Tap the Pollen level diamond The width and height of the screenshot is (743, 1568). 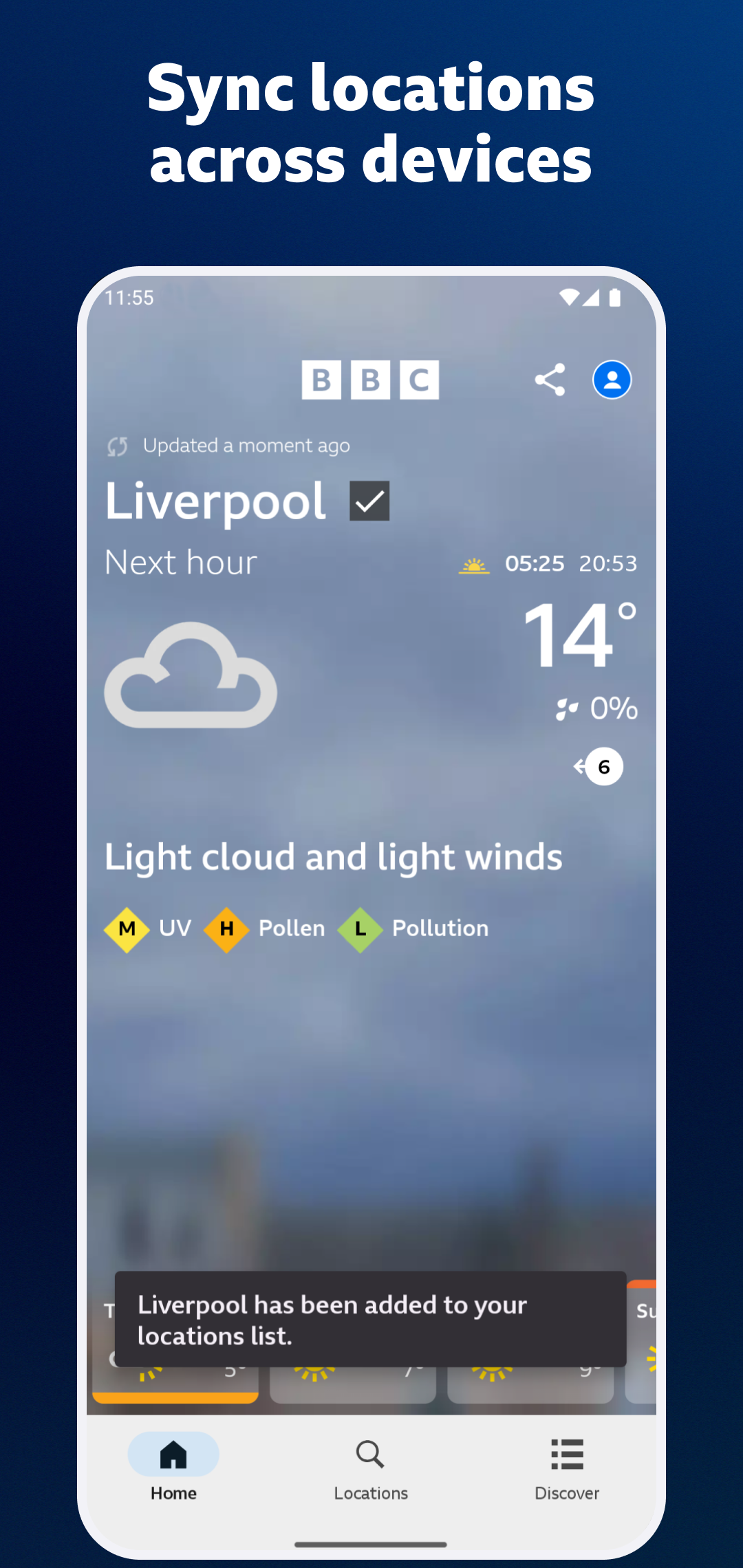point(226,928)
